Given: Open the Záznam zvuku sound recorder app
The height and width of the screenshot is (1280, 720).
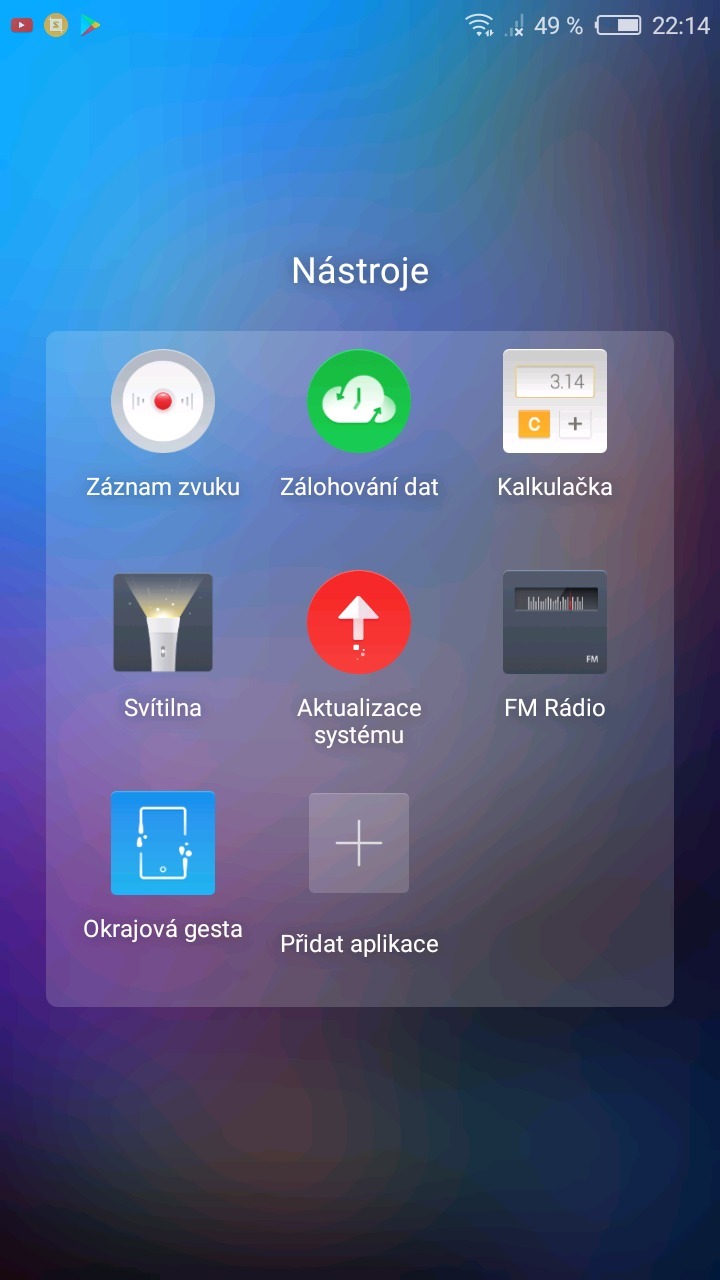Looking at the screenshot, I should pyautogui.click(x=163, y=400).
